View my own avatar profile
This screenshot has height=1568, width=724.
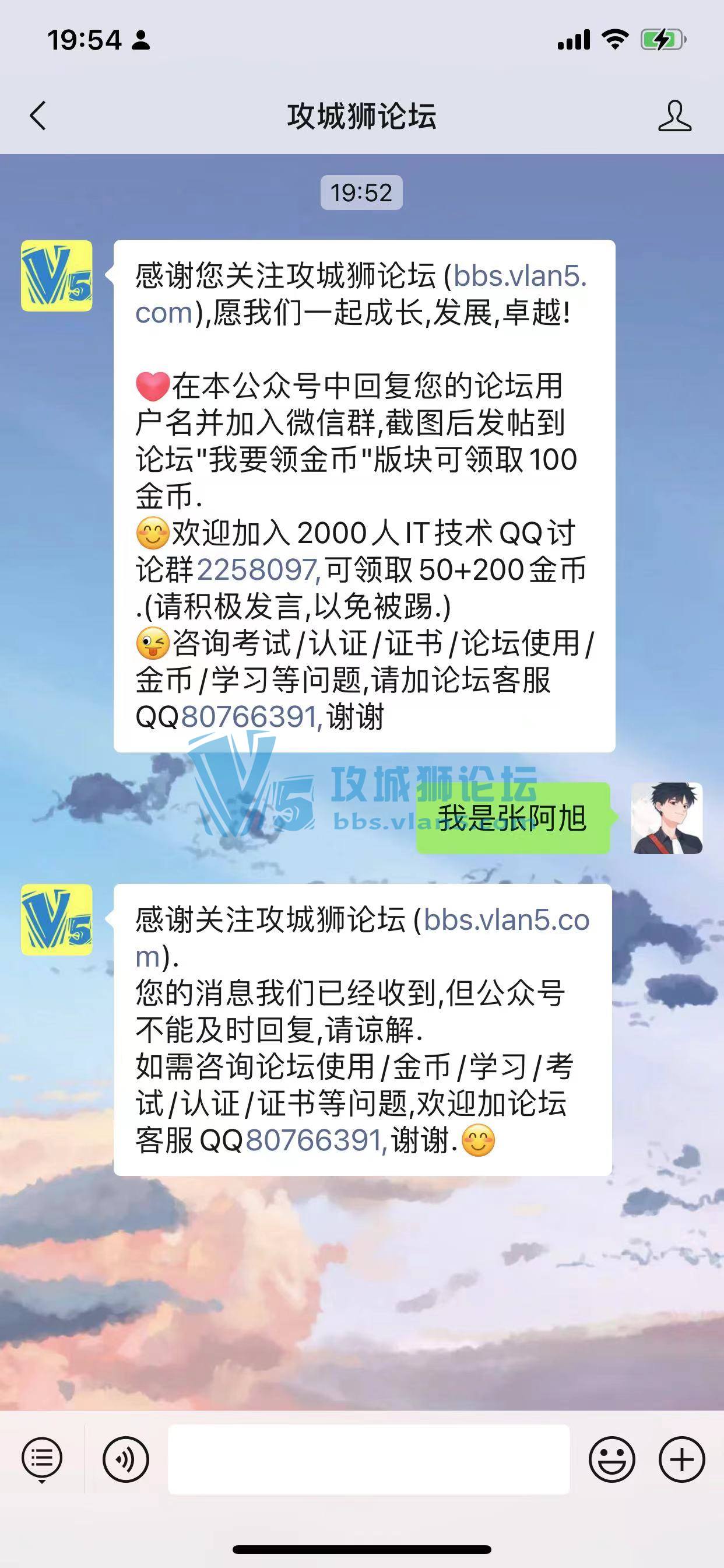click(667, 818)
